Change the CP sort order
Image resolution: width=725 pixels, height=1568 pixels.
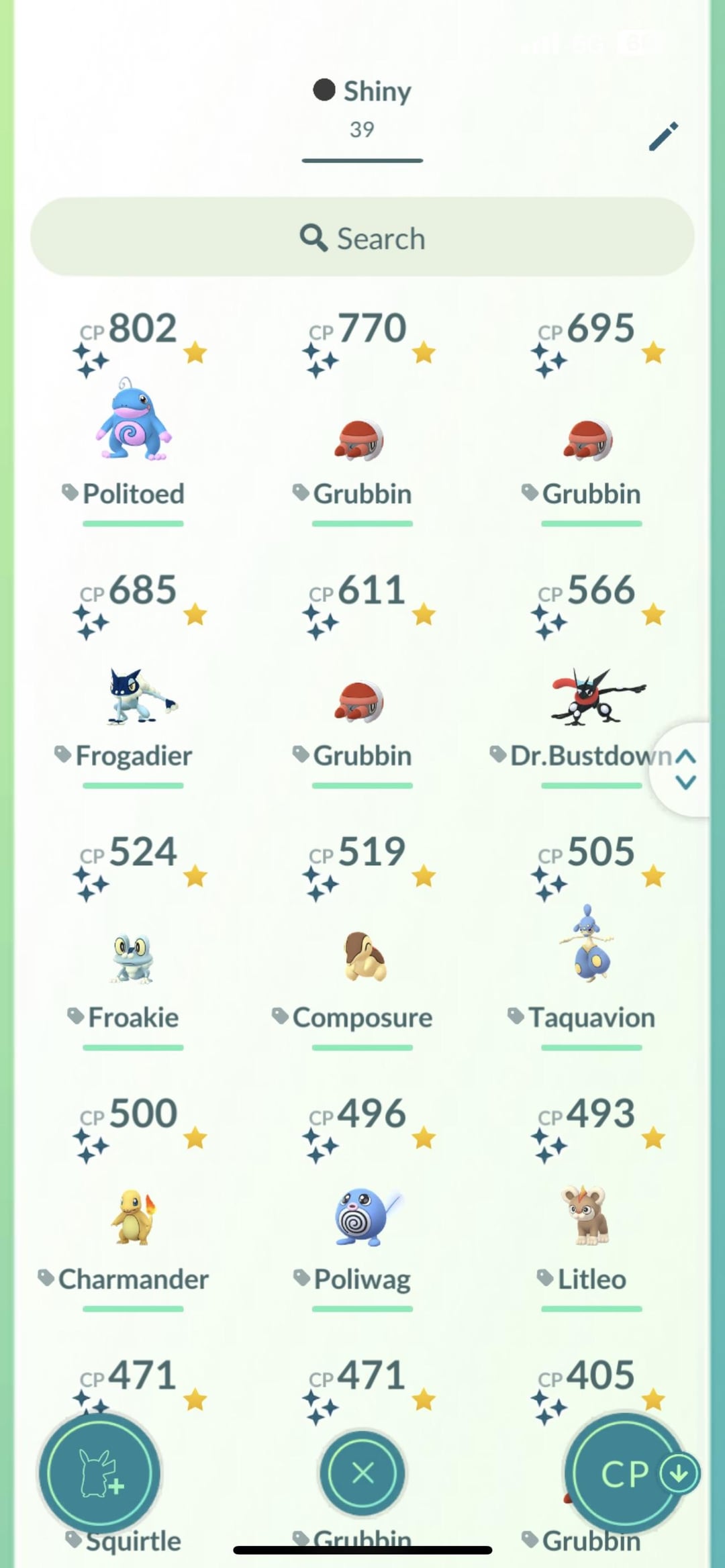(631, 1473)
